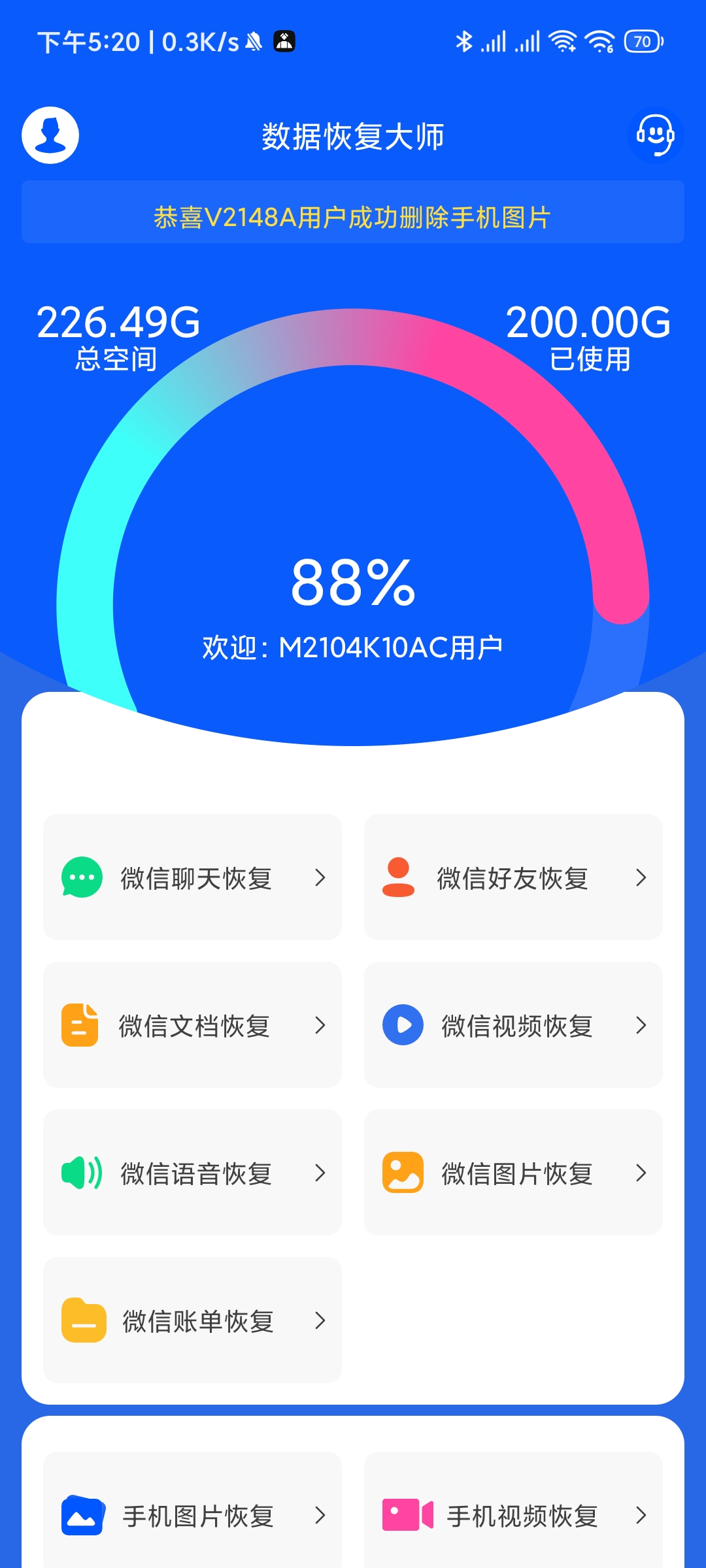The width and height of the screenshot is (706, 1568).
Task: Open the user profile avatar
Action: tap(50, 135)
